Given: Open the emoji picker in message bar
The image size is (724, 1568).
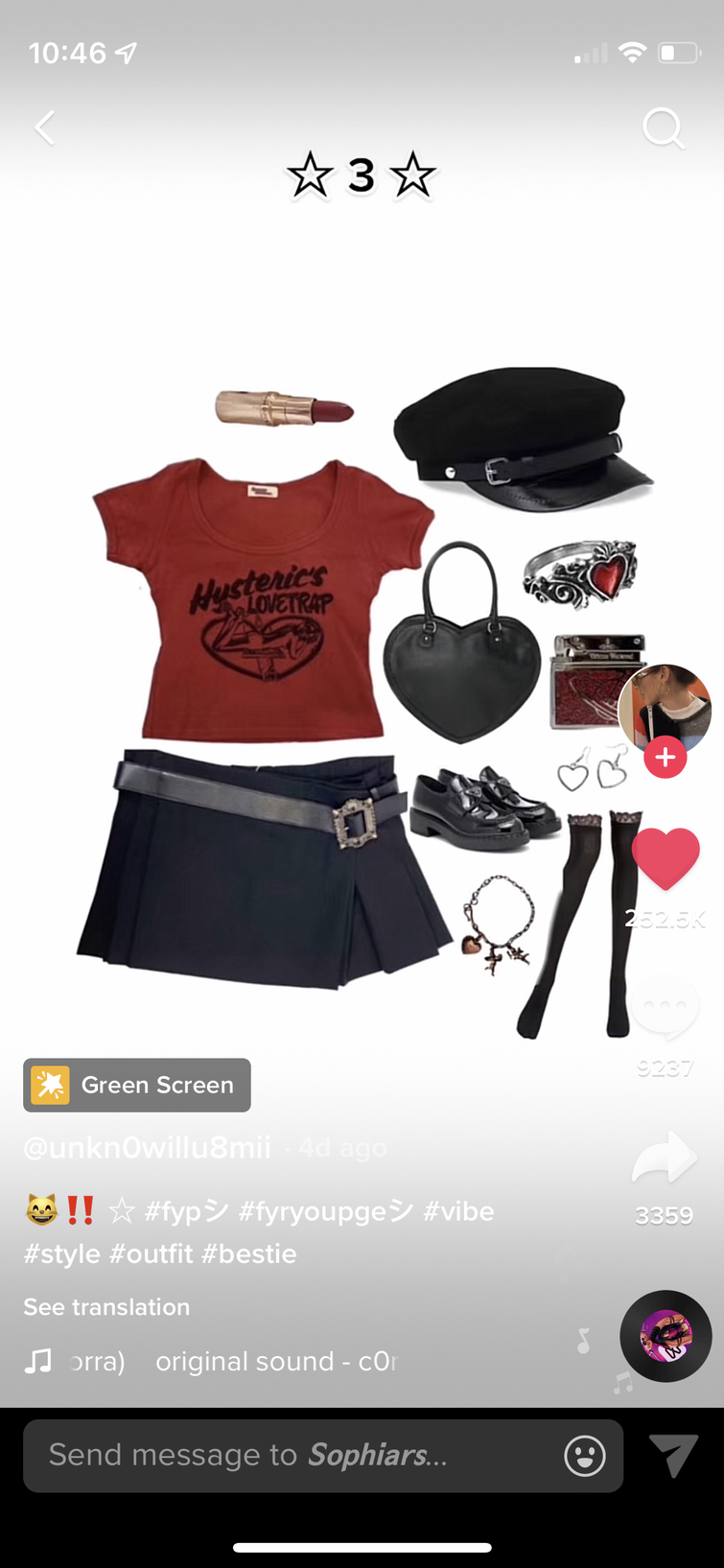Looking at the screenshot, I should [x=584, y=1456].
